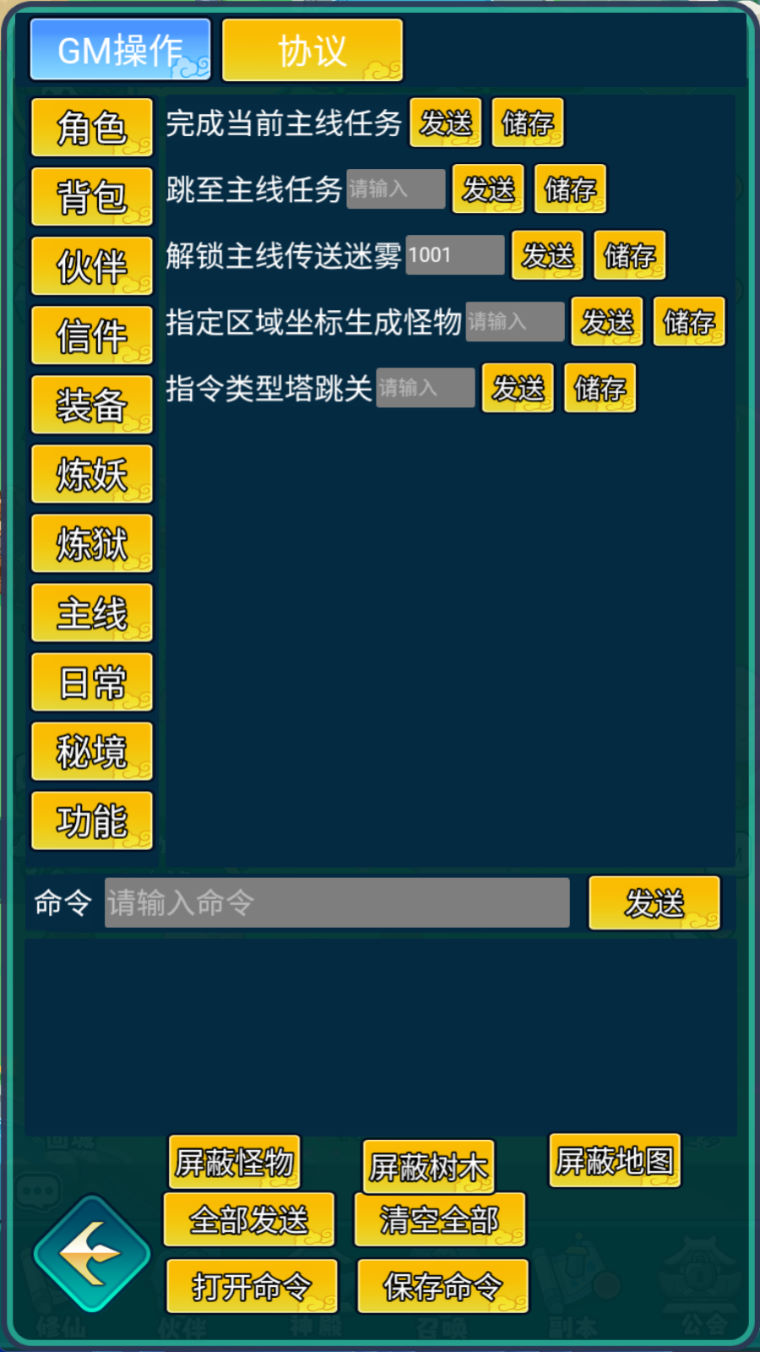Open the 背包 category
The height and width of the screenshot is (1352, 760).
point(92,196)
